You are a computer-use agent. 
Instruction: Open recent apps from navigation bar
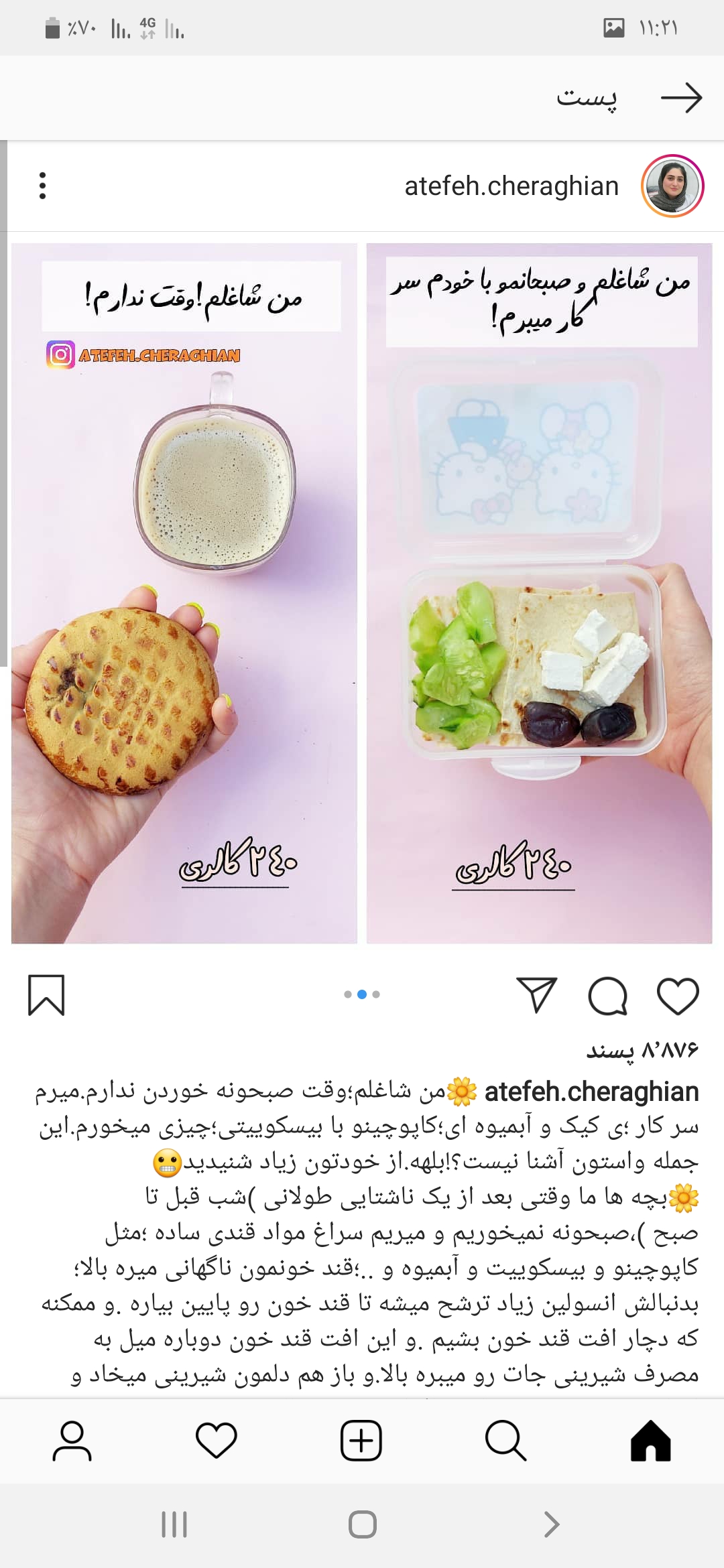point(174,1524)
